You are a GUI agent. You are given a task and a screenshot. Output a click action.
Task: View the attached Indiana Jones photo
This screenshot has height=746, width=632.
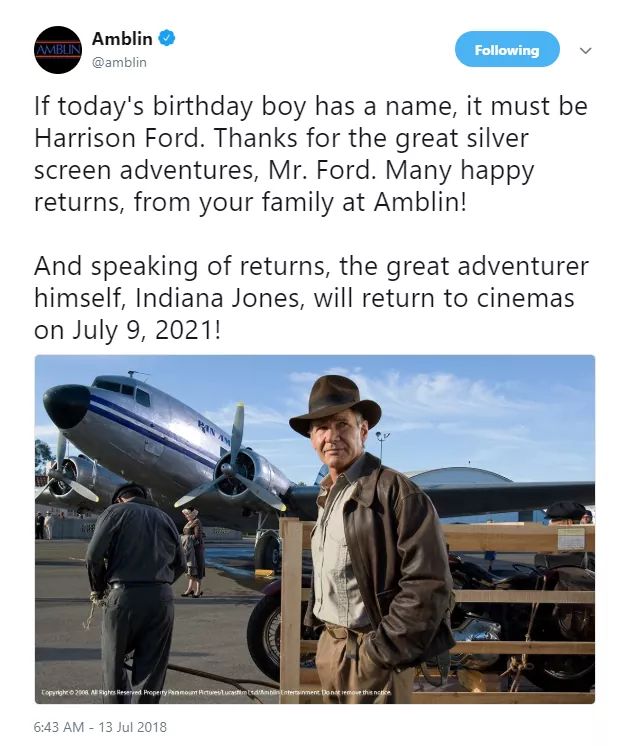tap(315, 529)
